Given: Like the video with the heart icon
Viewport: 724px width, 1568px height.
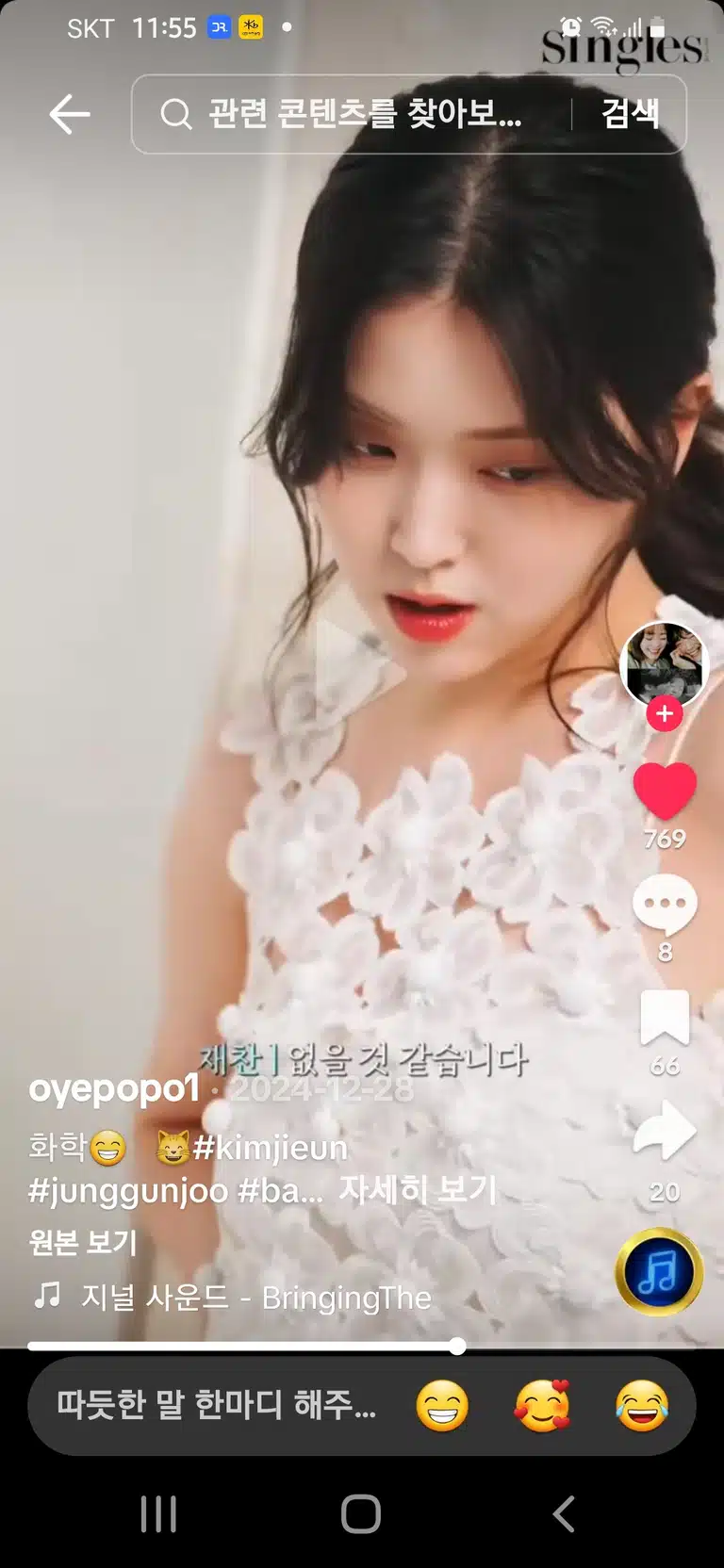Looking at the screenshot, I should tap(665, 791).
